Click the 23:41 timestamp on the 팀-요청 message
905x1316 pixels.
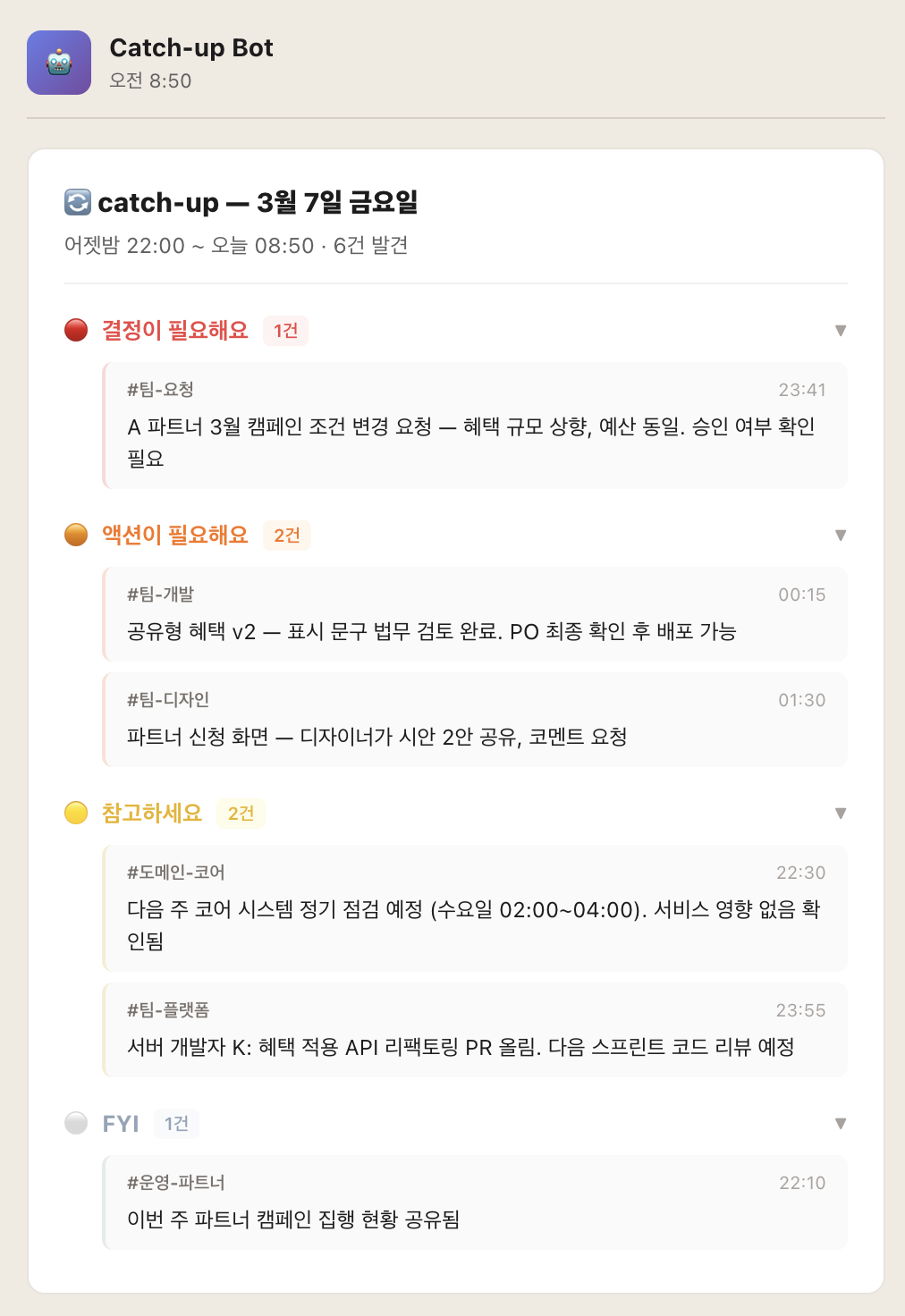[802, 389]
